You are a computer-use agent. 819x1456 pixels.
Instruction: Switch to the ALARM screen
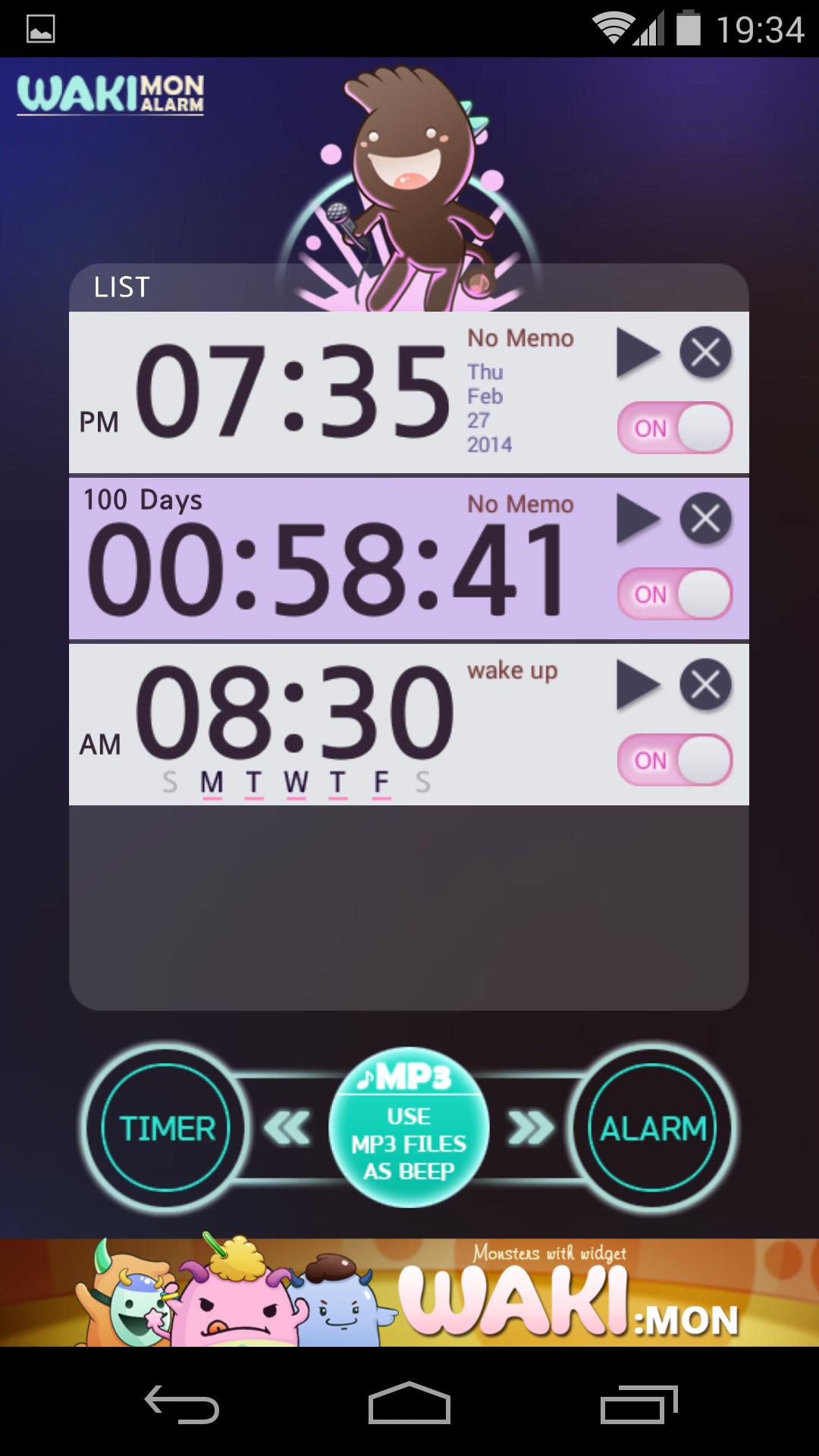(x=654, y=1128)
